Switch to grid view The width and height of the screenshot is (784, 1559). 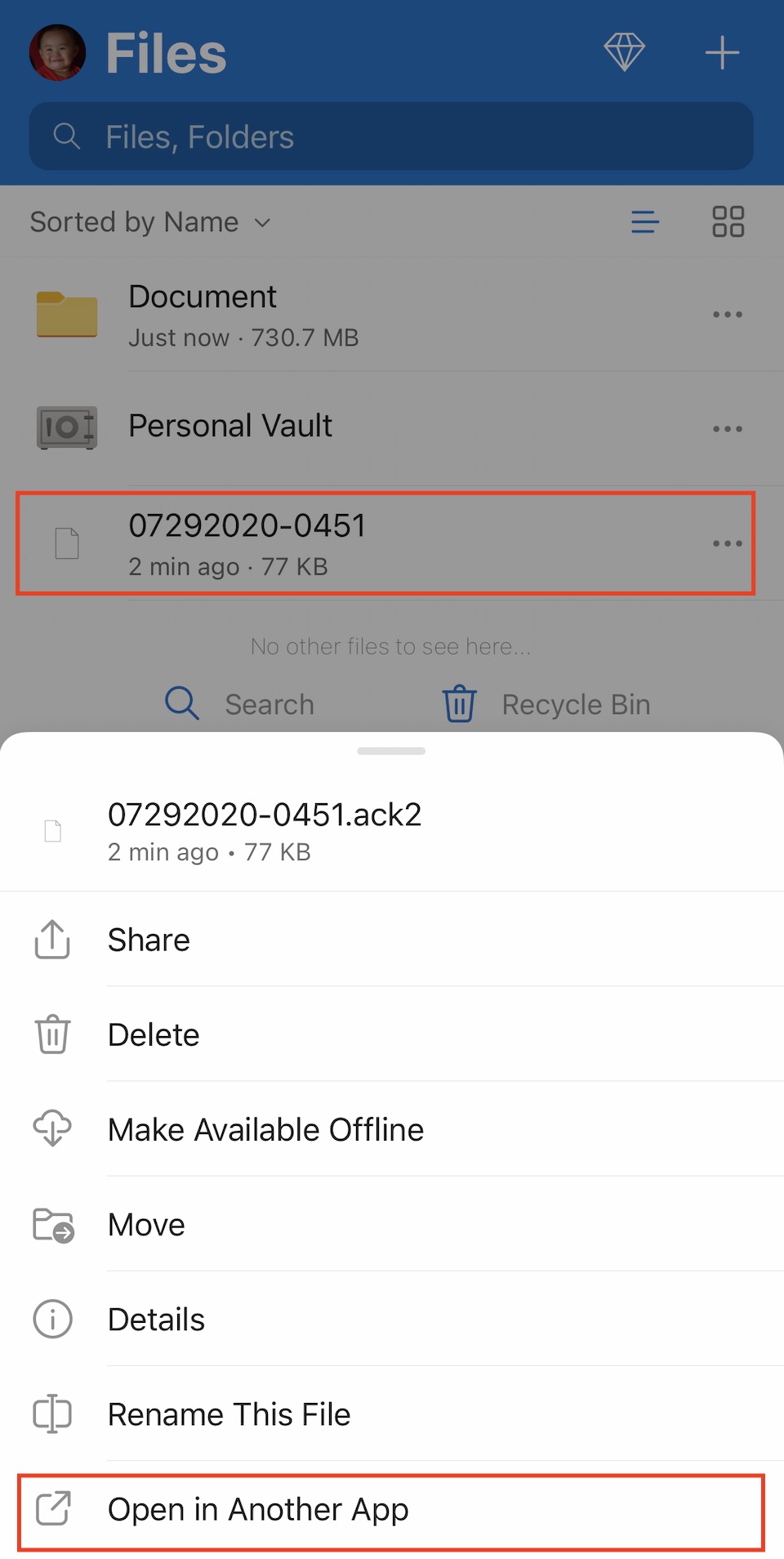click(x=728, y=221)
